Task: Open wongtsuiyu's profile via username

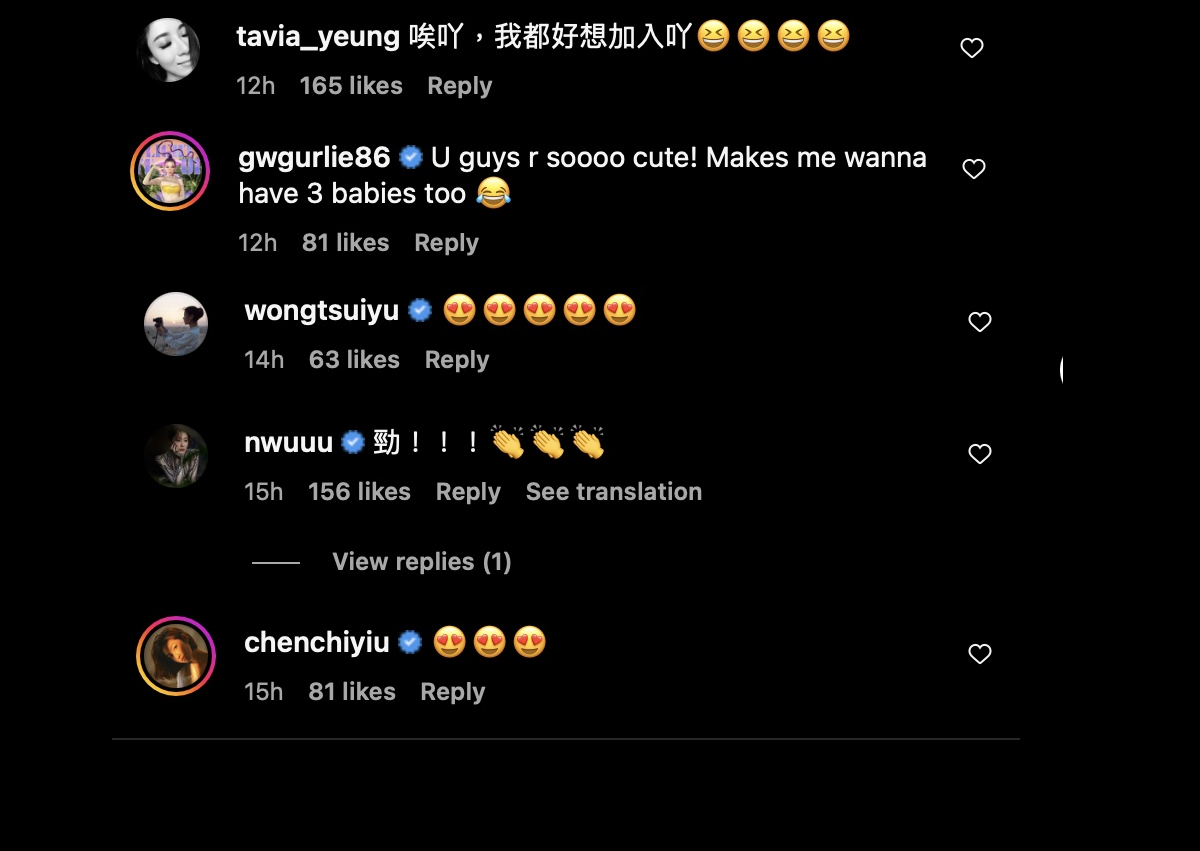Action: click(321, 311)
